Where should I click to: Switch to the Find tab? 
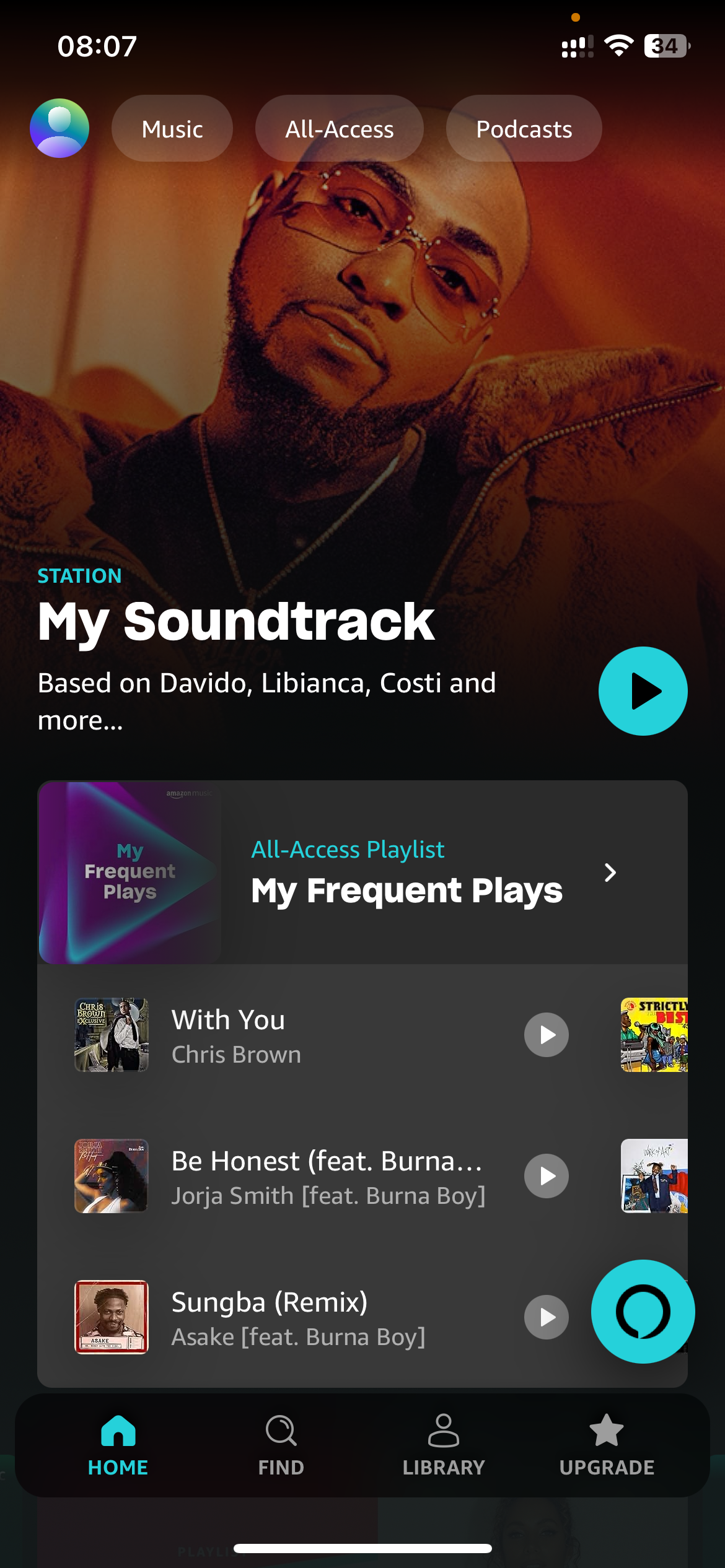[281, 1445]
